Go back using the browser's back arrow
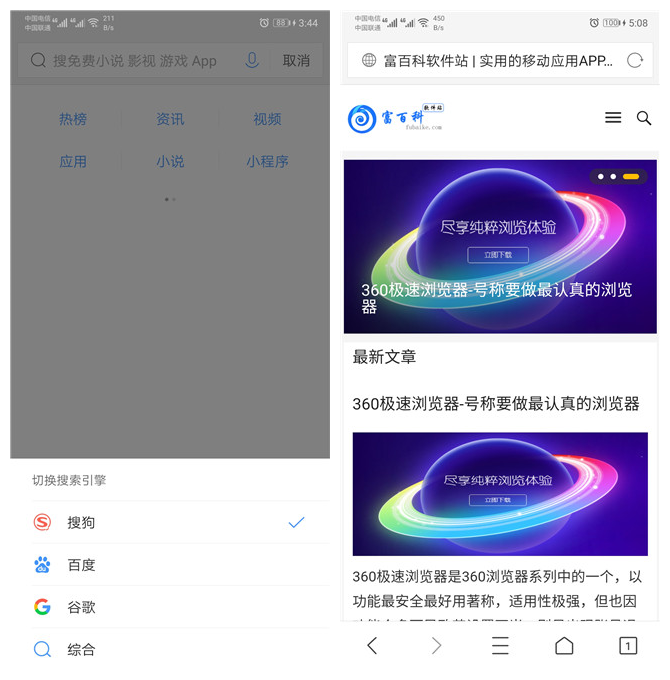 (372, 646)
